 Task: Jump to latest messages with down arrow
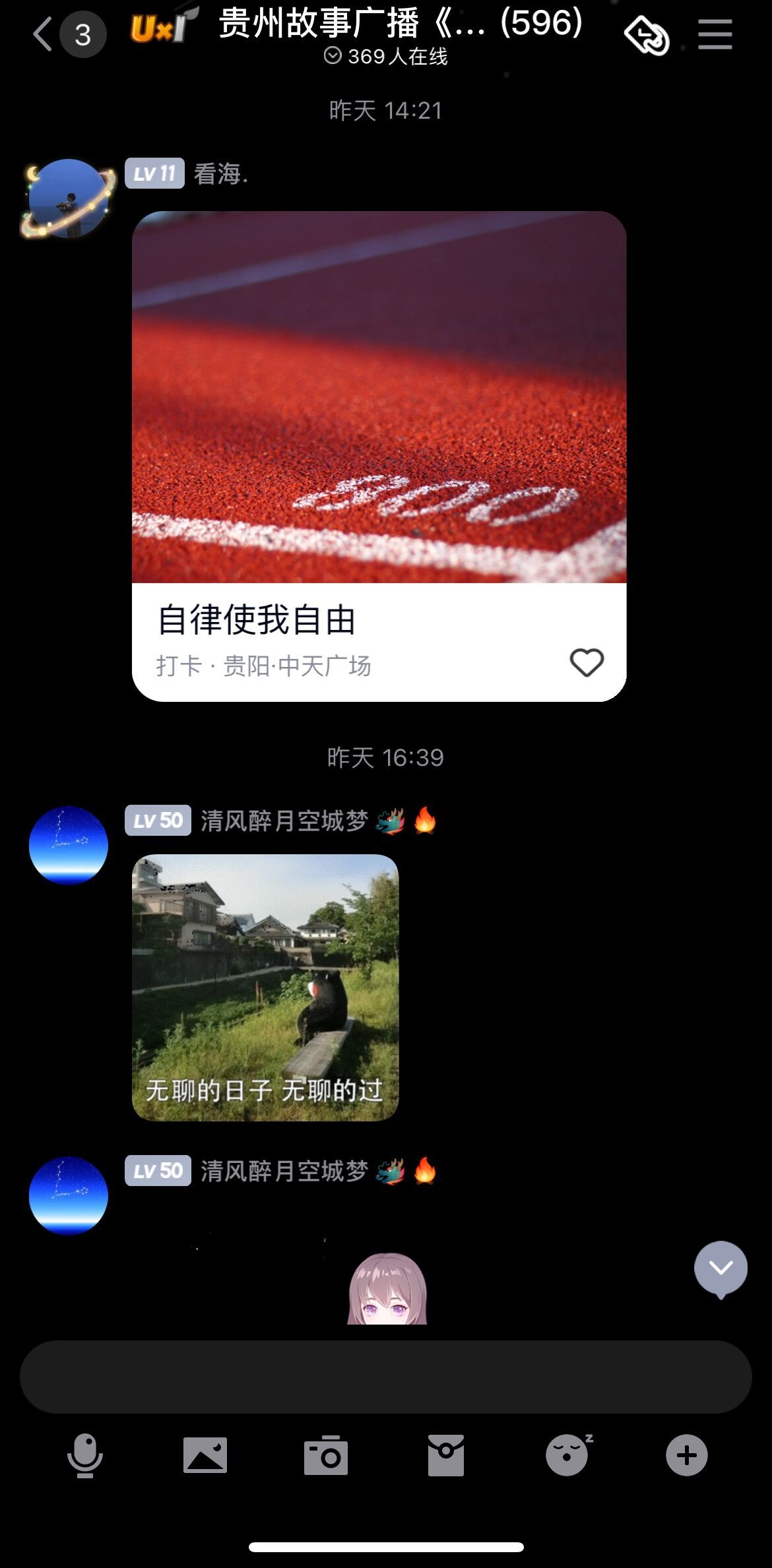[x=721, y=1268]
